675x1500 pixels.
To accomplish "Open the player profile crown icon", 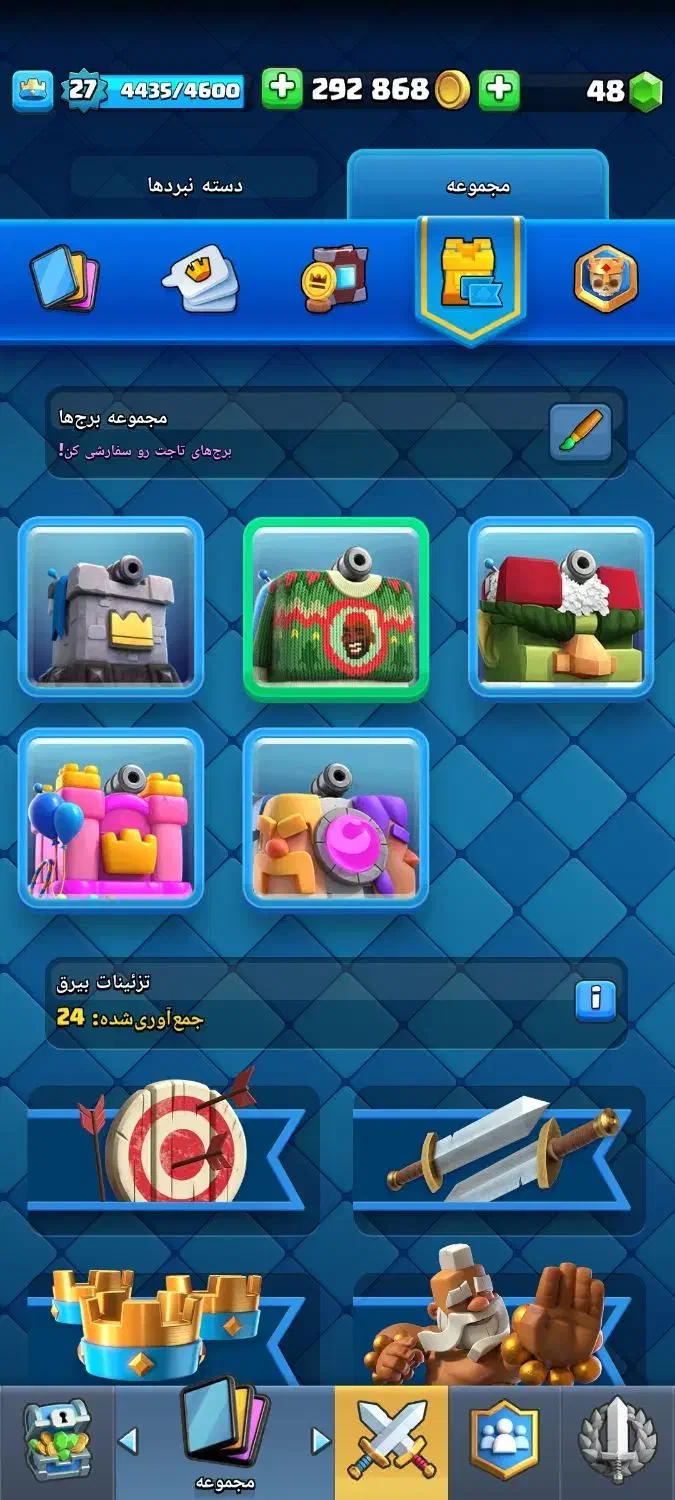I will coord(32,90).
